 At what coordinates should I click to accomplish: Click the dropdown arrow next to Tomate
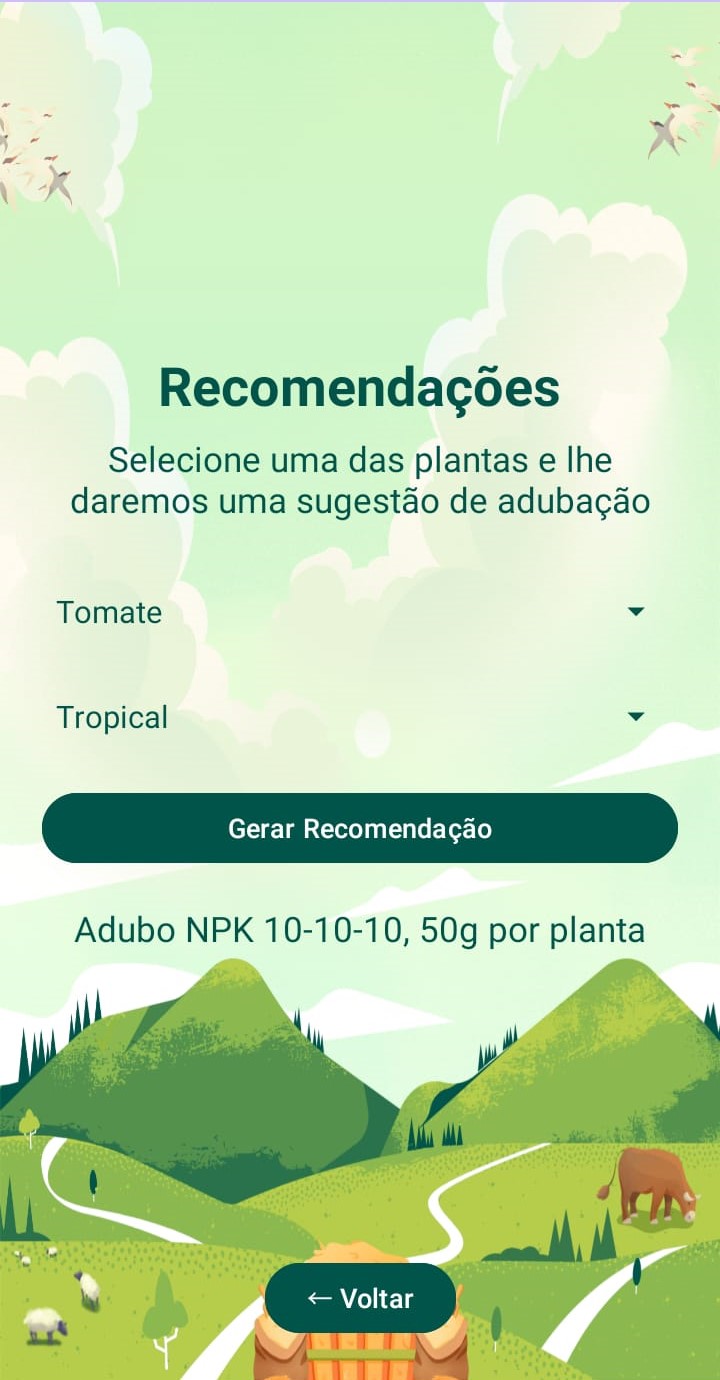click(x=637, y=612)
